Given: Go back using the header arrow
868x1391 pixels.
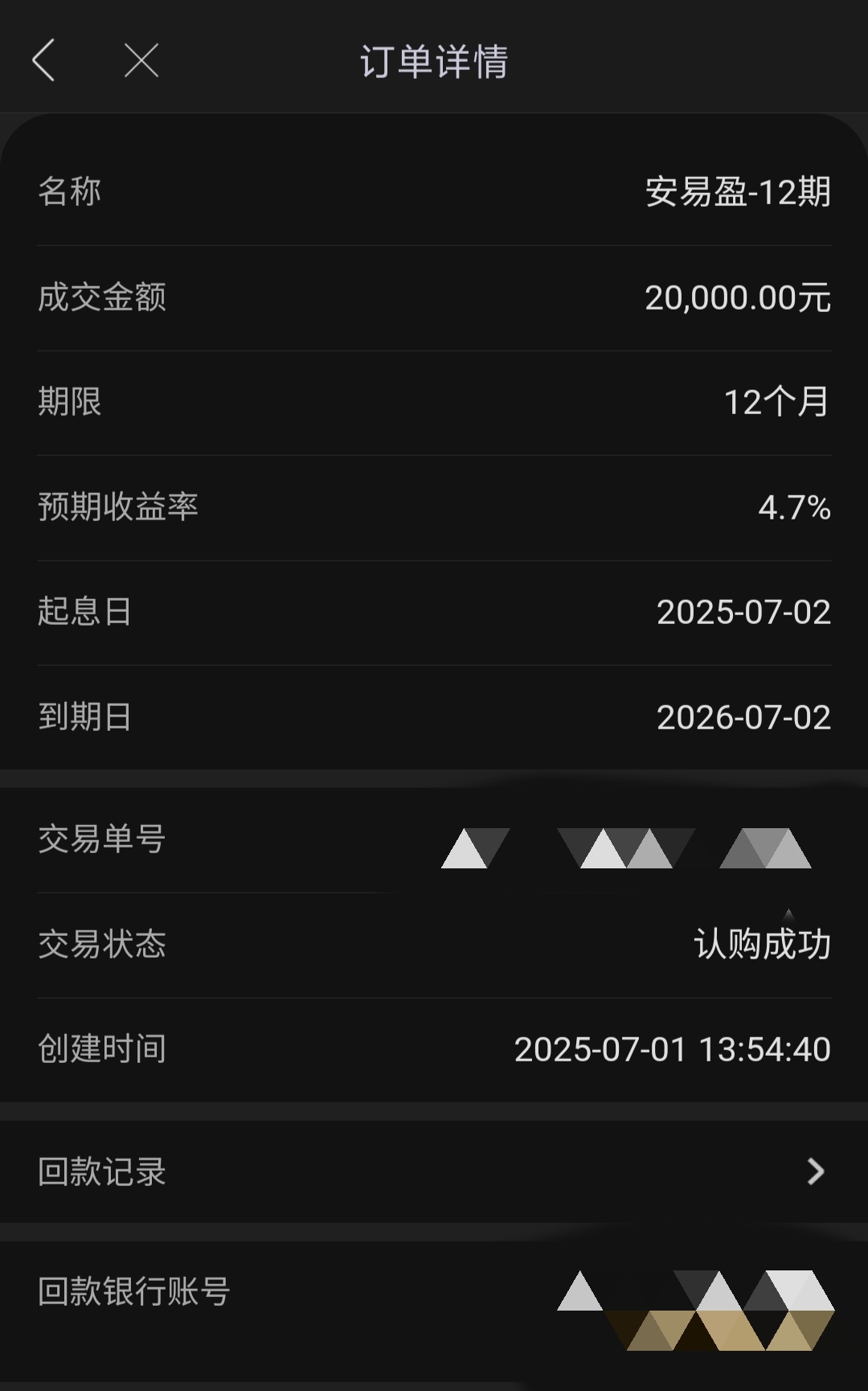Looking at the screenshot, I should click(43, 60).
